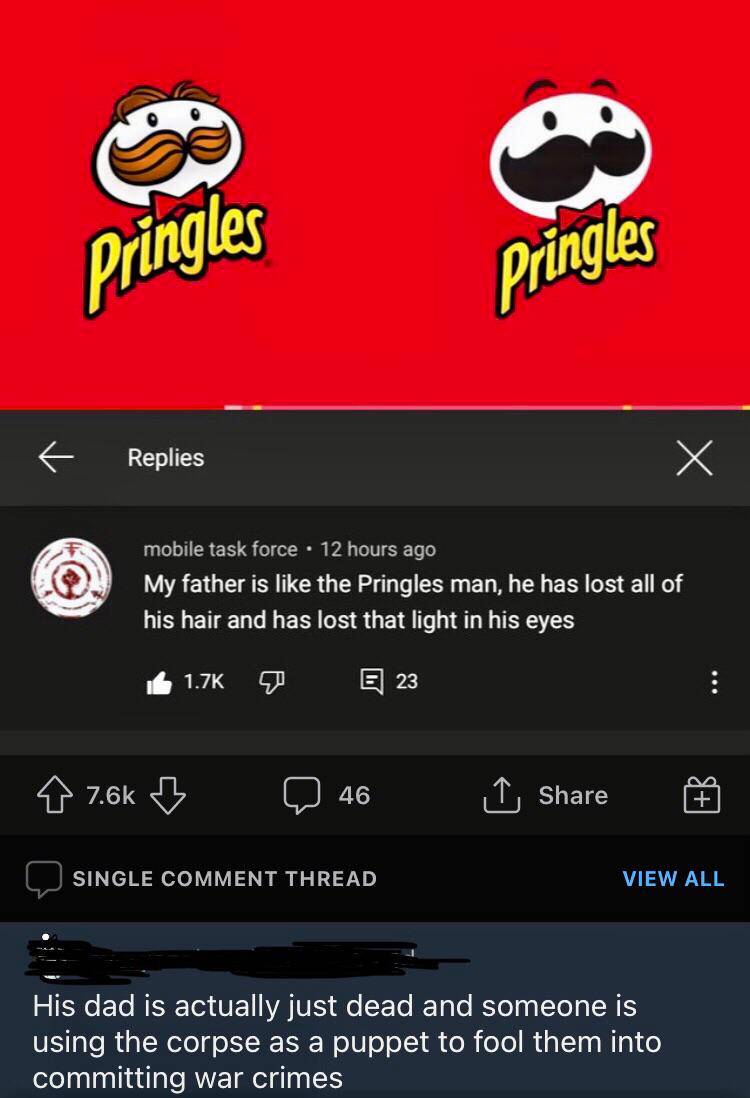This screenshot has width=750, height=1098.
Task: Give an award with the gift icon
Action: 701,795
